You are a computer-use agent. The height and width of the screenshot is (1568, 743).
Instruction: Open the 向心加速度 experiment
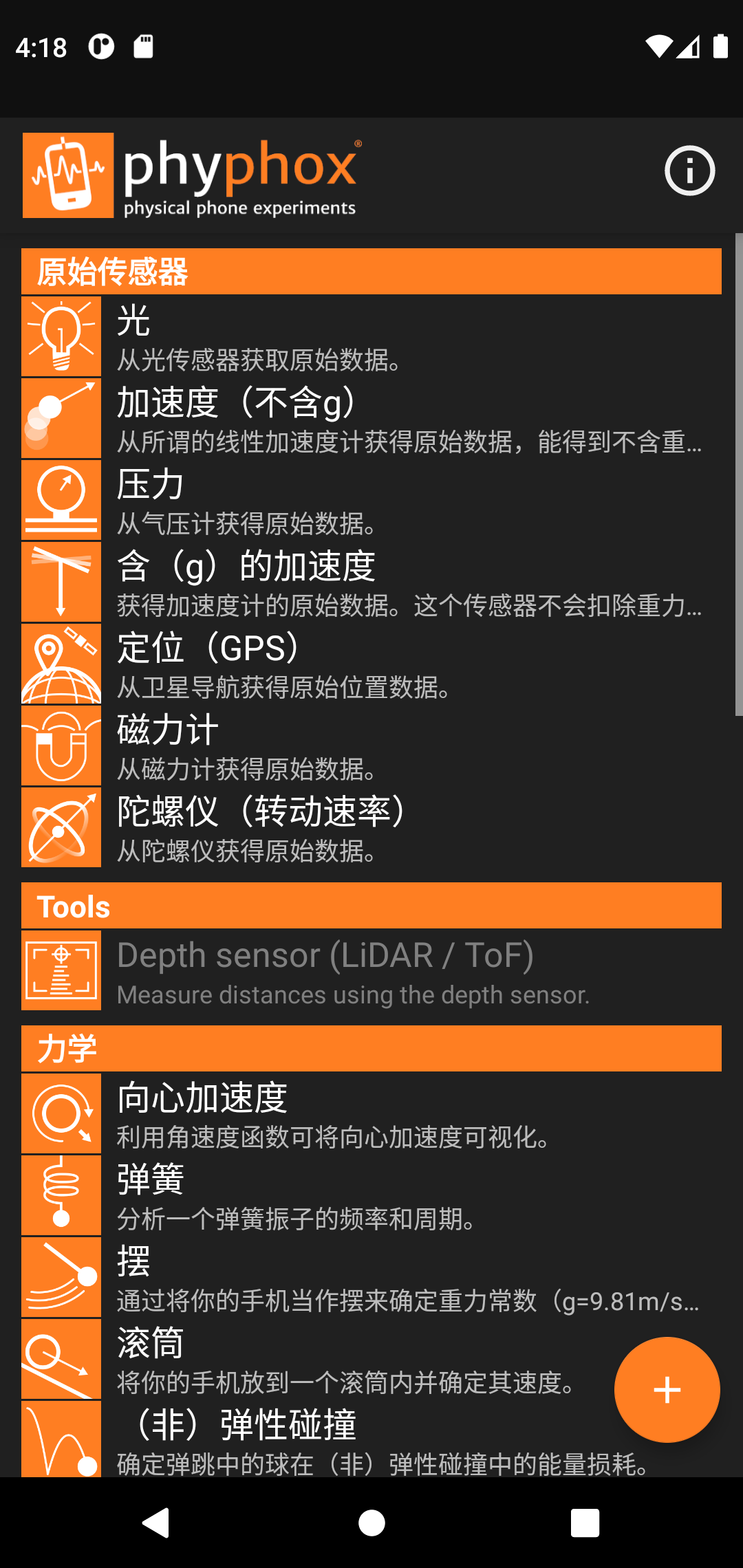[371, 1114]
